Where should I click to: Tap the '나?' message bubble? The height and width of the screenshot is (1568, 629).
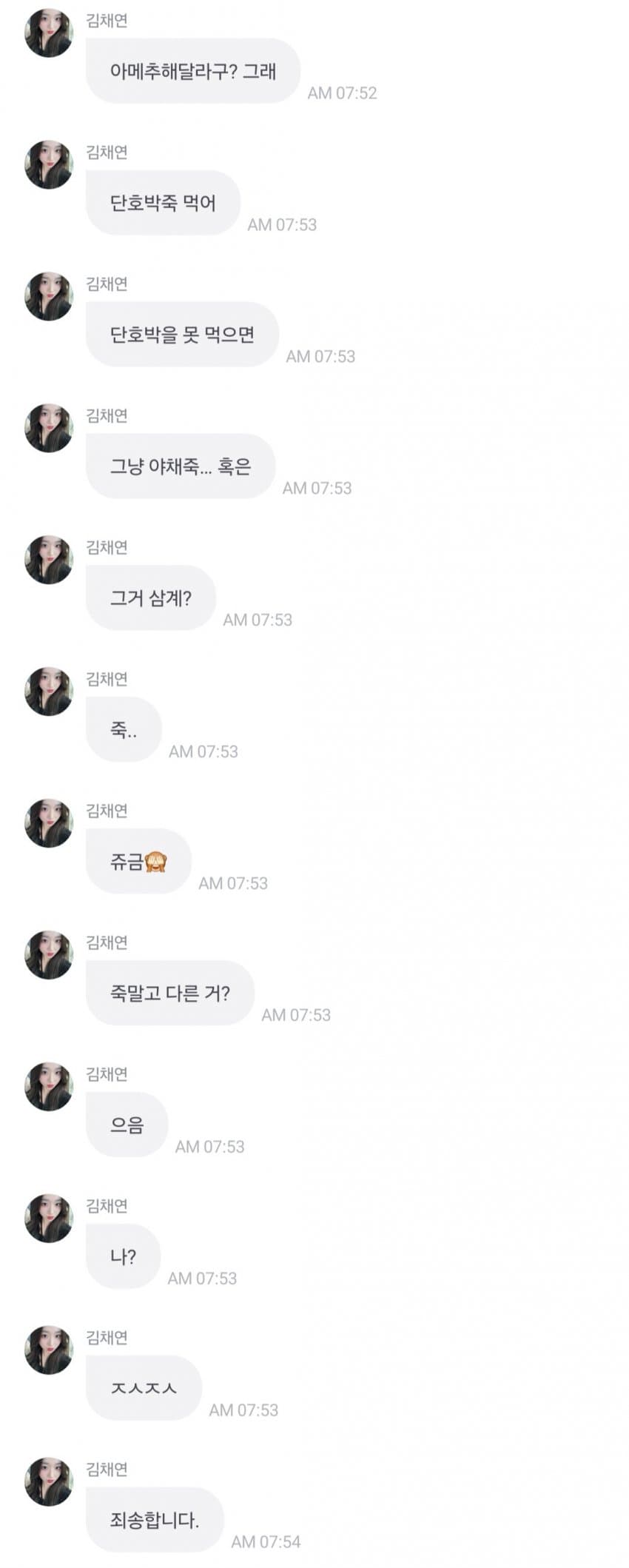(123, 1256)
